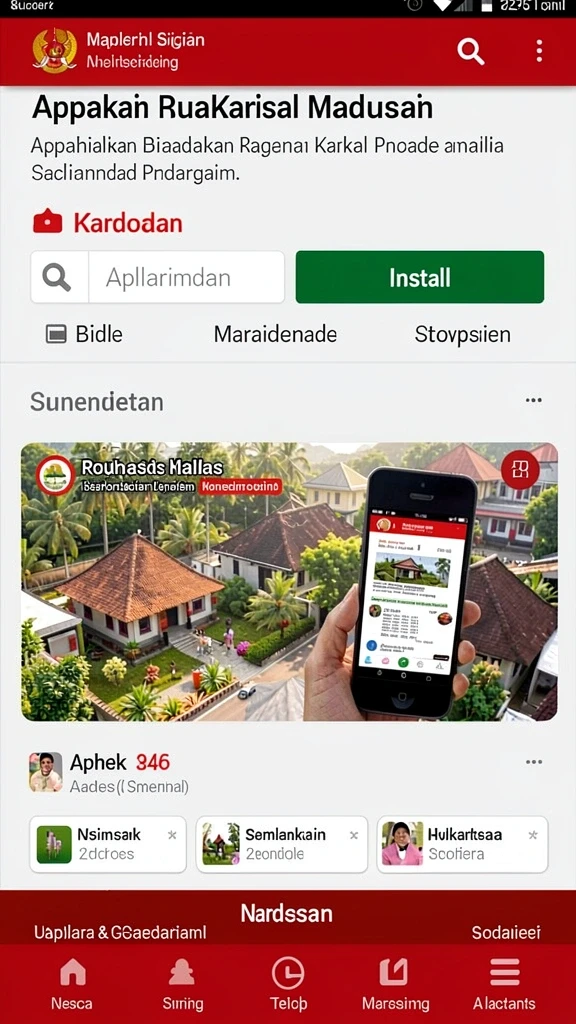Go to the Nesca home tab

[72, 984]
